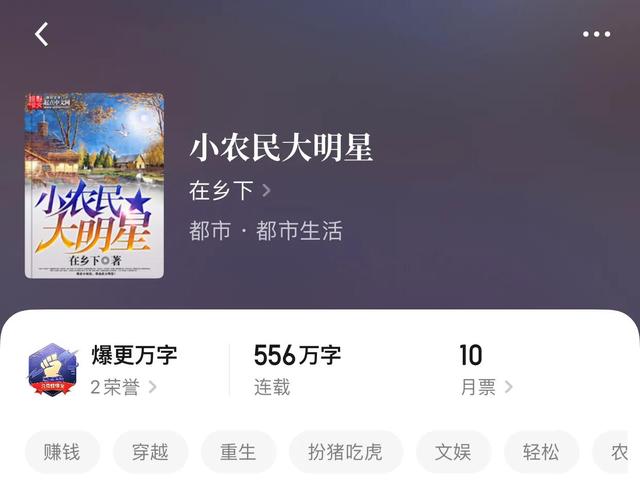This screenshot has width=640, height=492.
Task: Open the book cover of 小农民大明星
Action: 94,185
